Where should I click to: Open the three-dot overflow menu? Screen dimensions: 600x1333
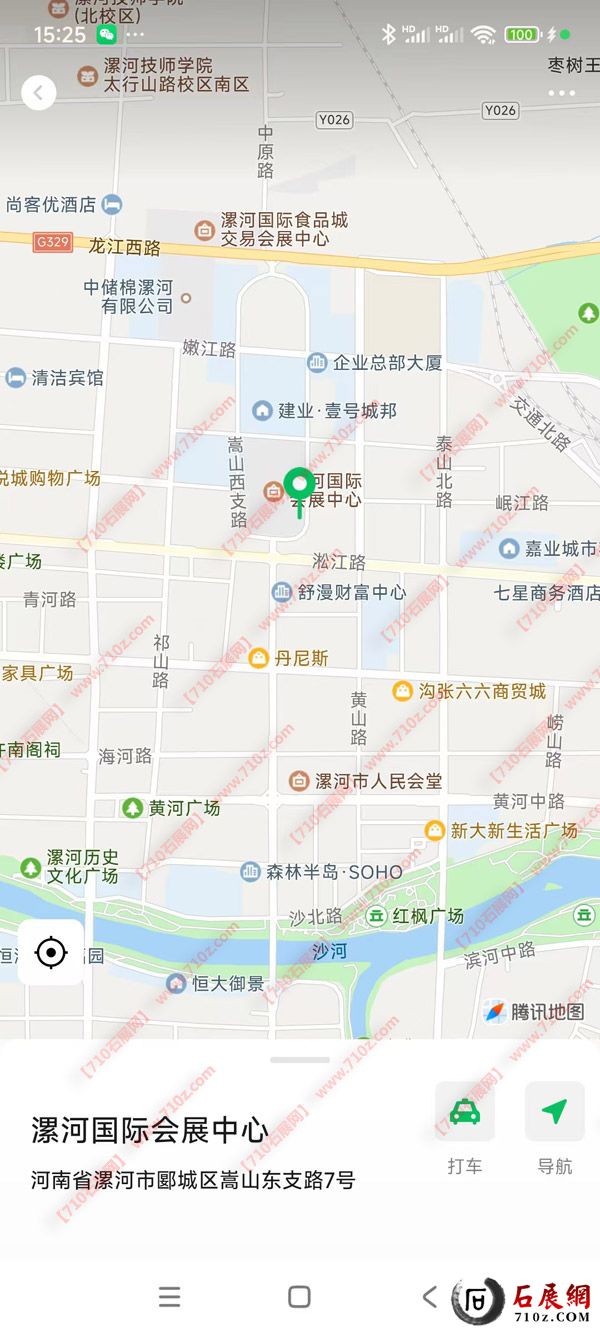pyautogui.click(x=561, y=93)
